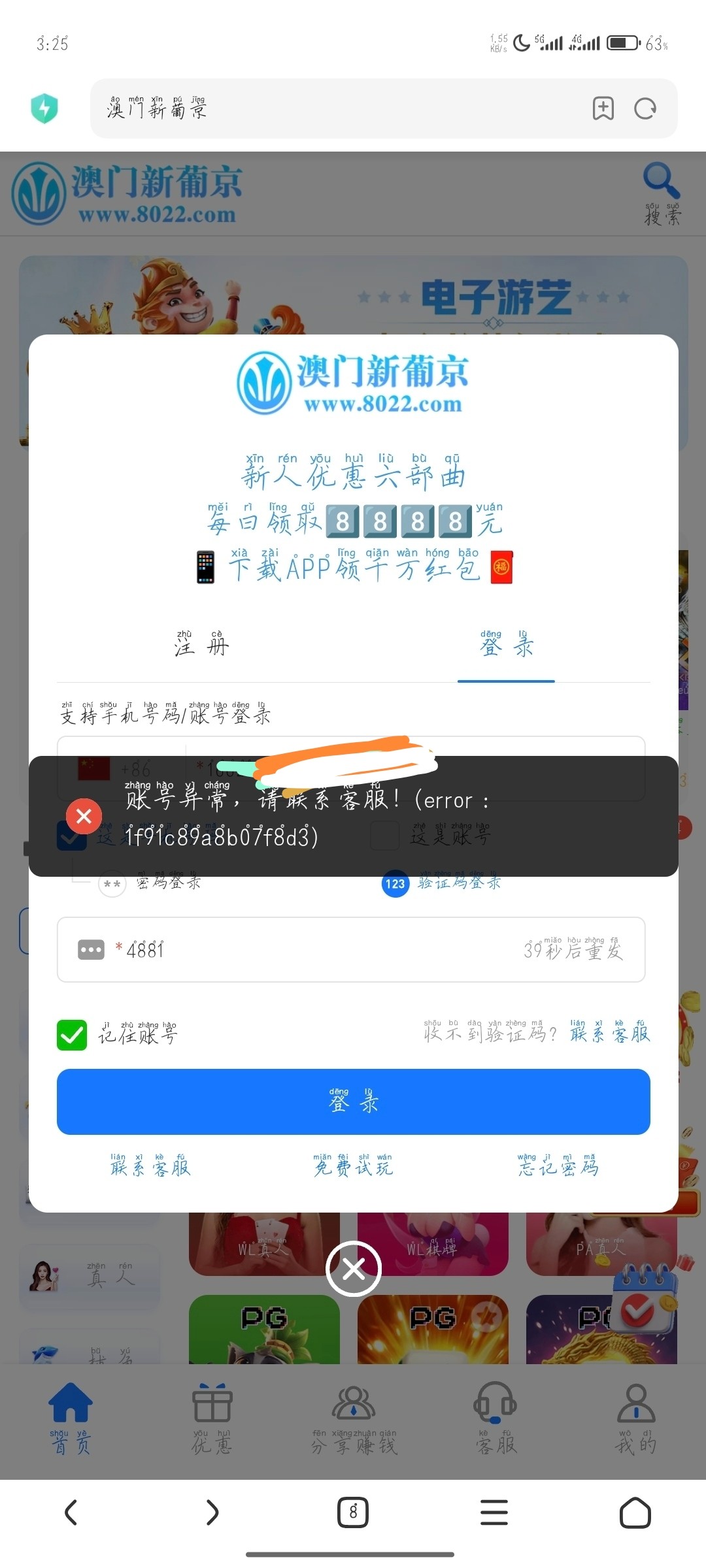Image resolution: width=706 pixels, height=1568 pixels.
Task: Switch to the 注册 register tab
Action: coord(201,645)
